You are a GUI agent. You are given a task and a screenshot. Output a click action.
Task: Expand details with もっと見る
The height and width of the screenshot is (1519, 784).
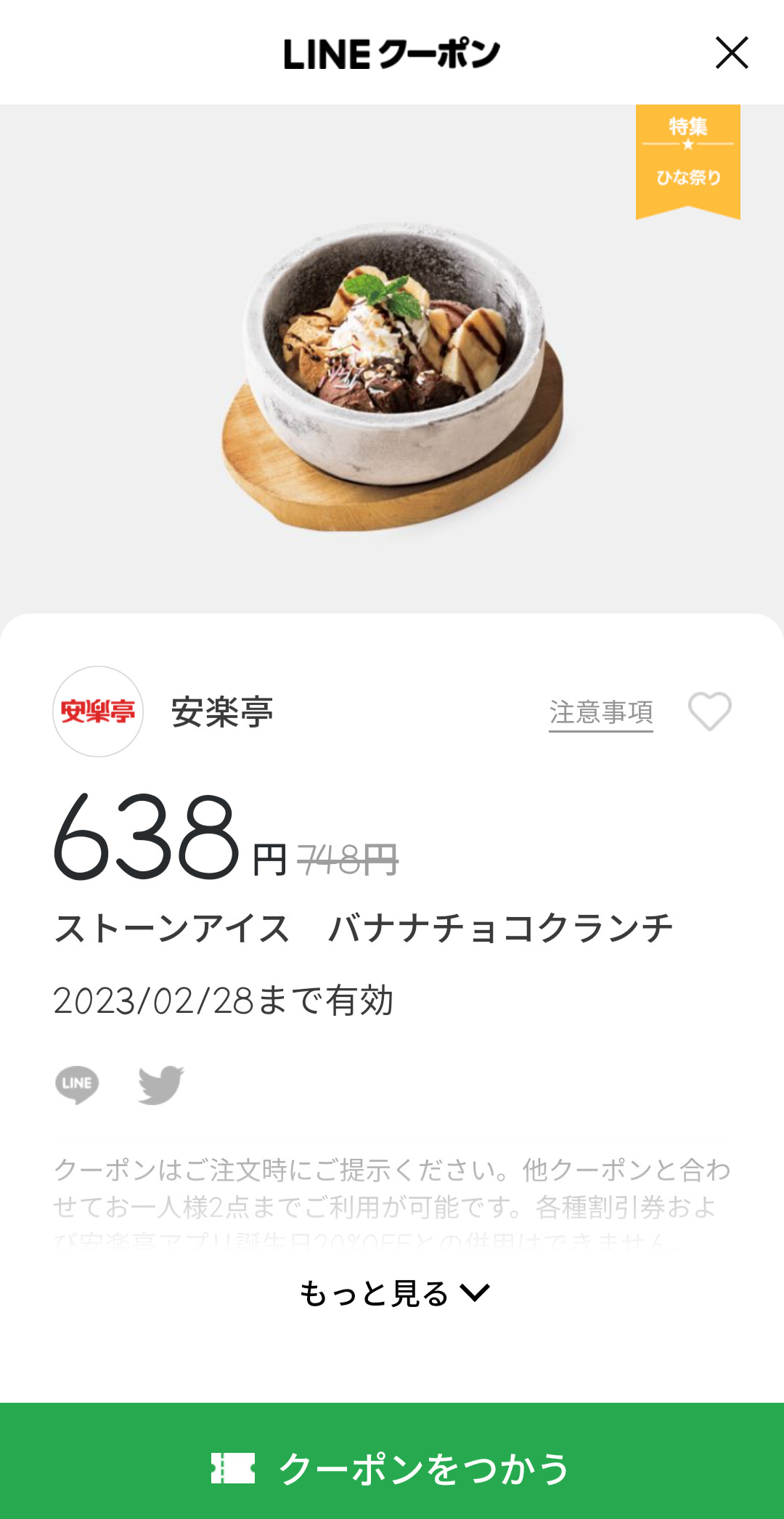click(394, 1294)
